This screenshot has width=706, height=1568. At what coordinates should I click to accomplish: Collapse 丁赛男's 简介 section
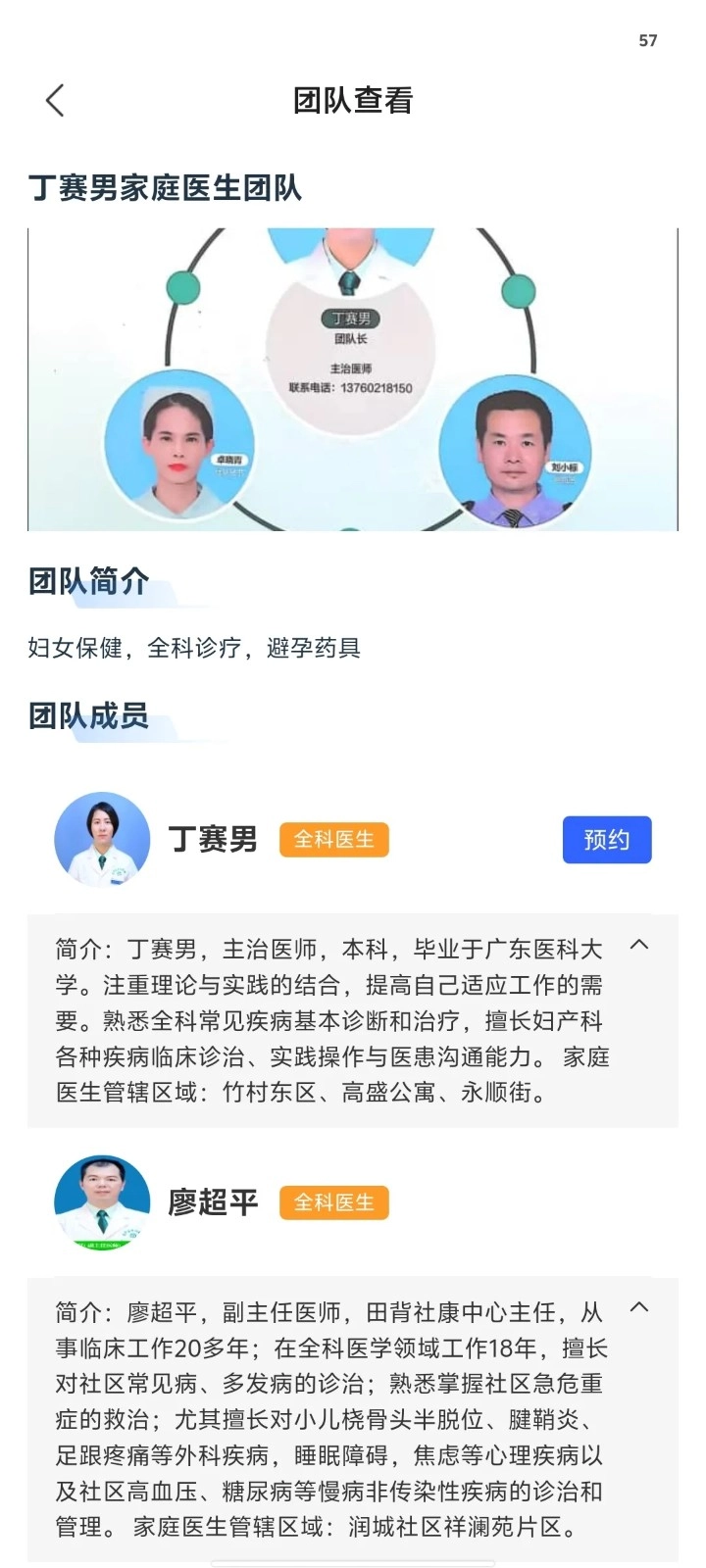point(639,946)
